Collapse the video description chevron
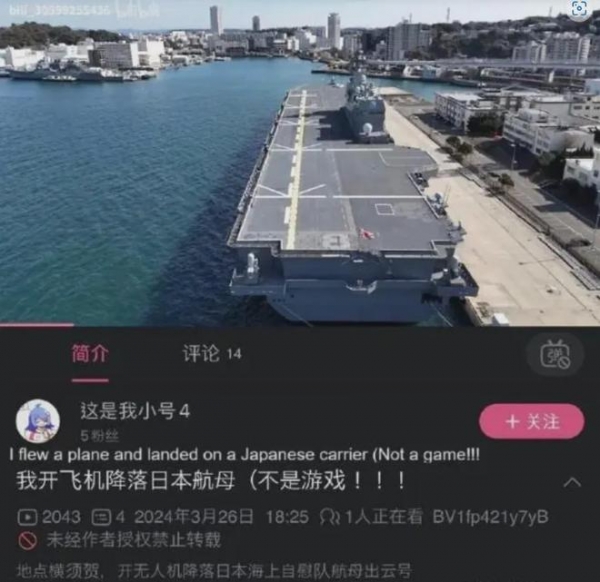600x582 pixels. click(573, 481)
